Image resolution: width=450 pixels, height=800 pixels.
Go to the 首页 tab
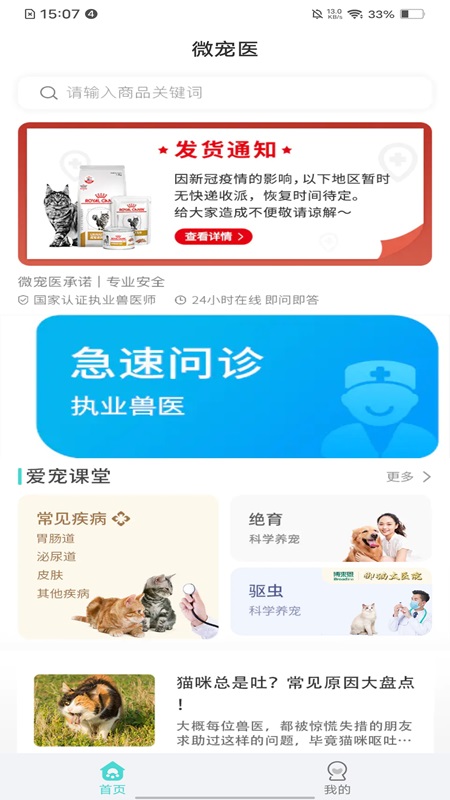(112, 778)
